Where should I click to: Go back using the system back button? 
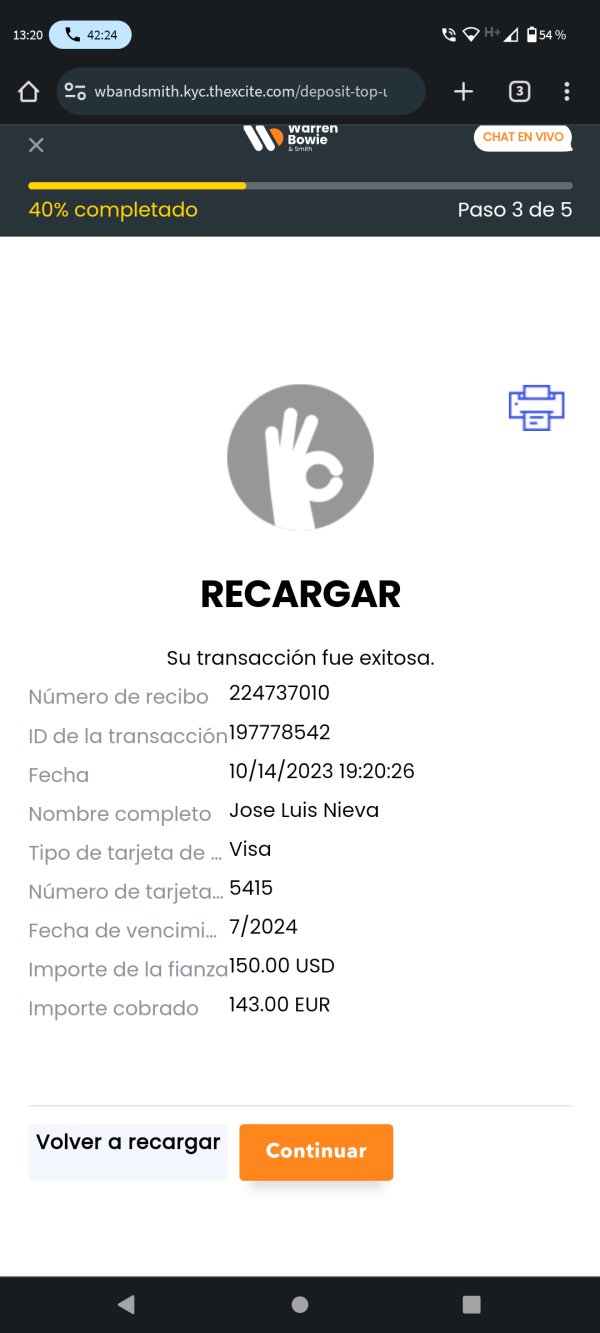click(126, 1304)
